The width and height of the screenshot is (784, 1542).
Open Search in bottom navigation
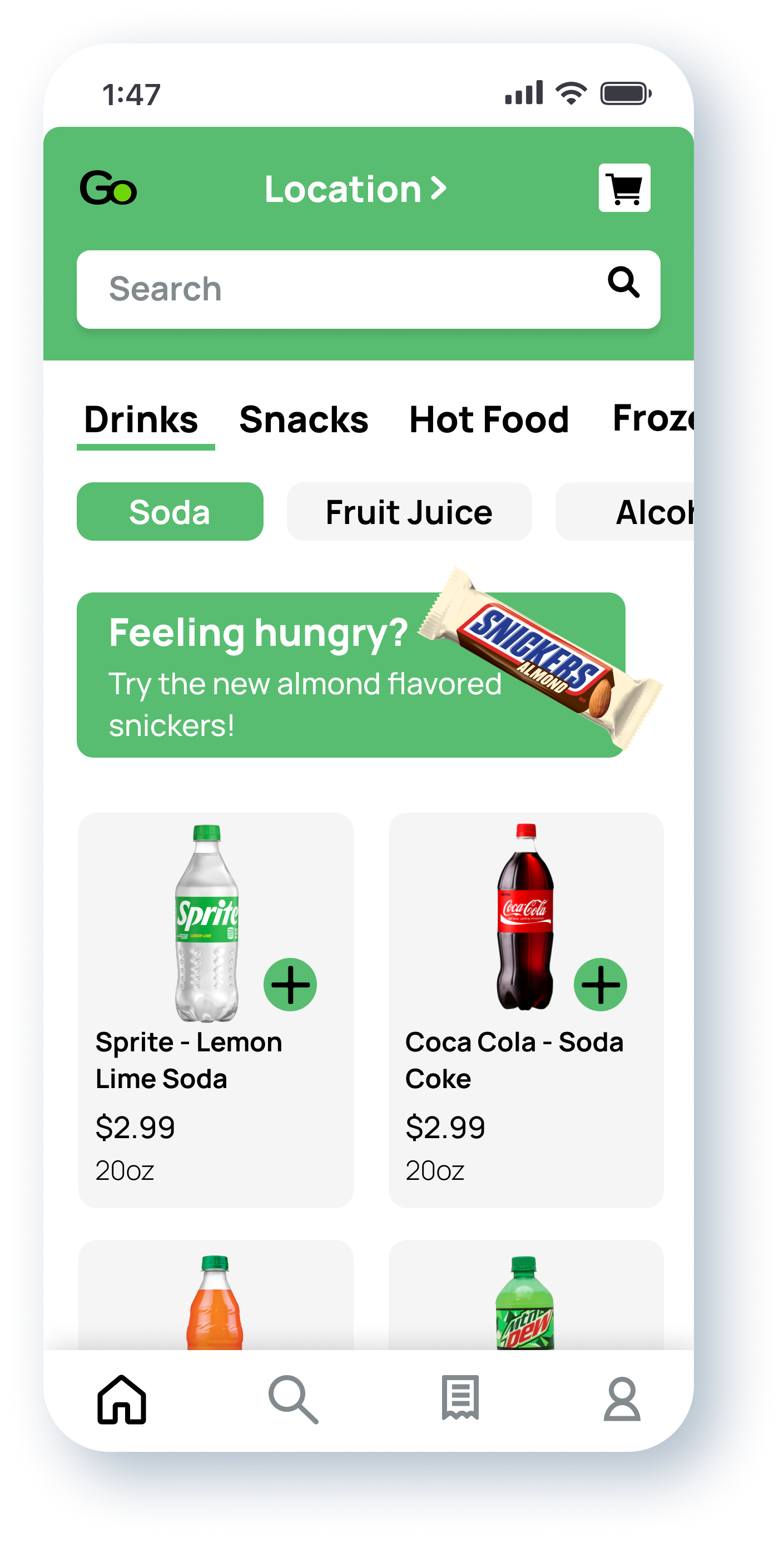coord(292,1400)
